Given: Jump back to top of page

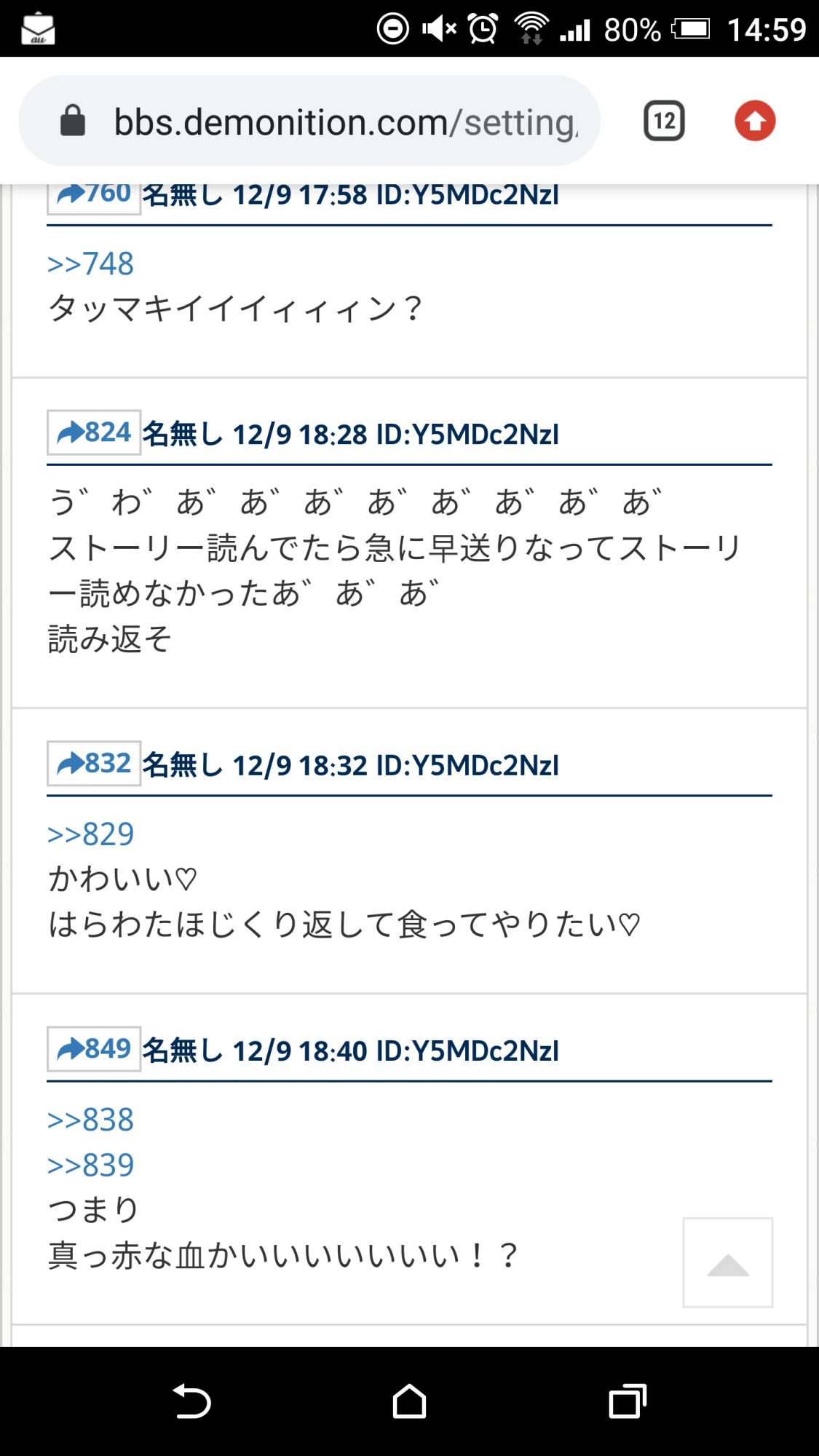Looking at the screenshot, I should pos(727,1262).
